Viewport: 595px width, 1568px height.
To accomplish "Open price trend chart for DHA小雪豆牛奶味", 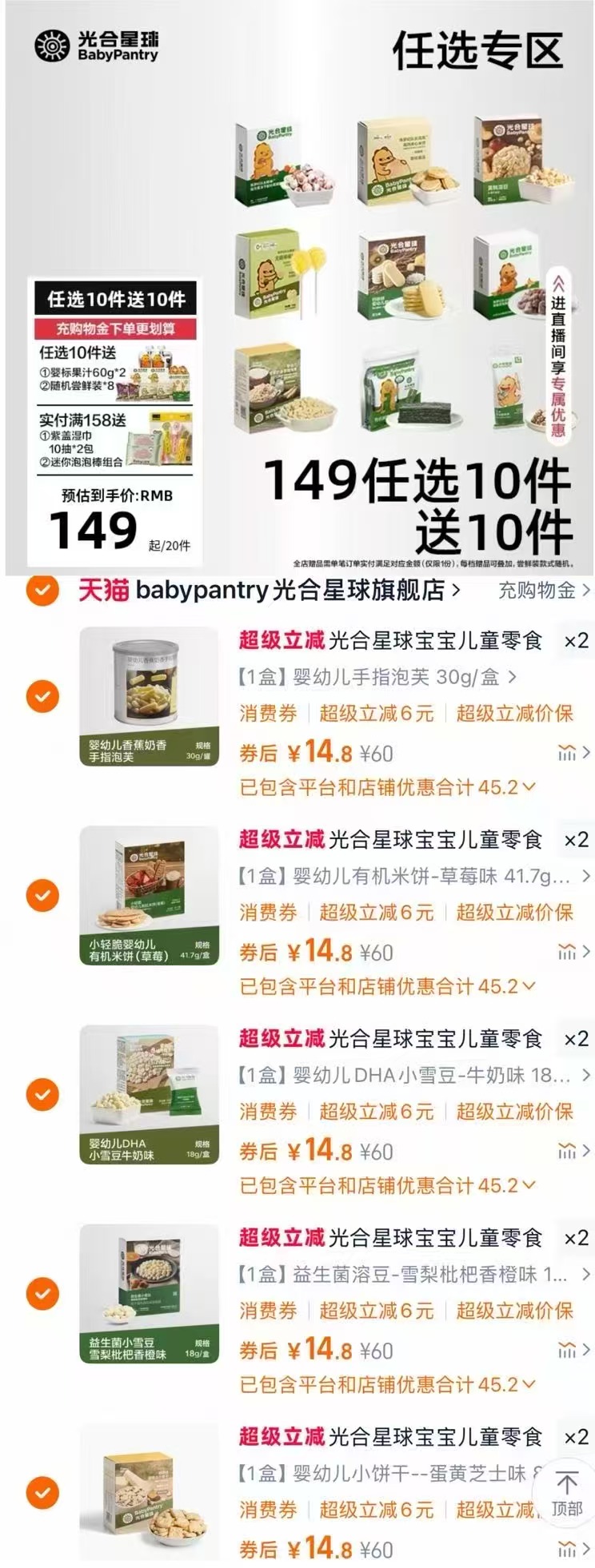I will click(565, 1152).
